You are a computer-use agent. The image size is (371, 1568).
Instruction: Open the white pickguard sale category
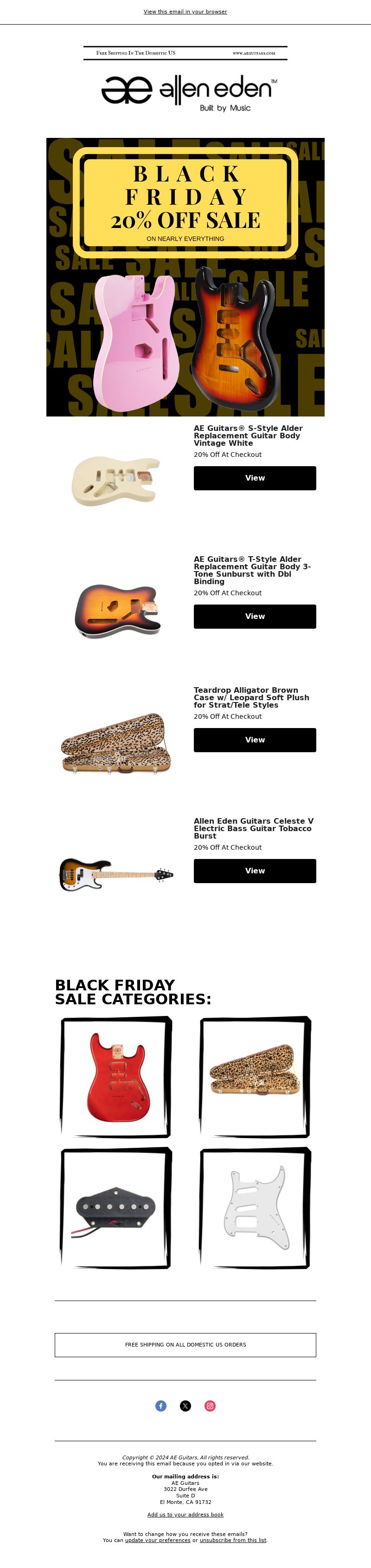(255, 1207)
